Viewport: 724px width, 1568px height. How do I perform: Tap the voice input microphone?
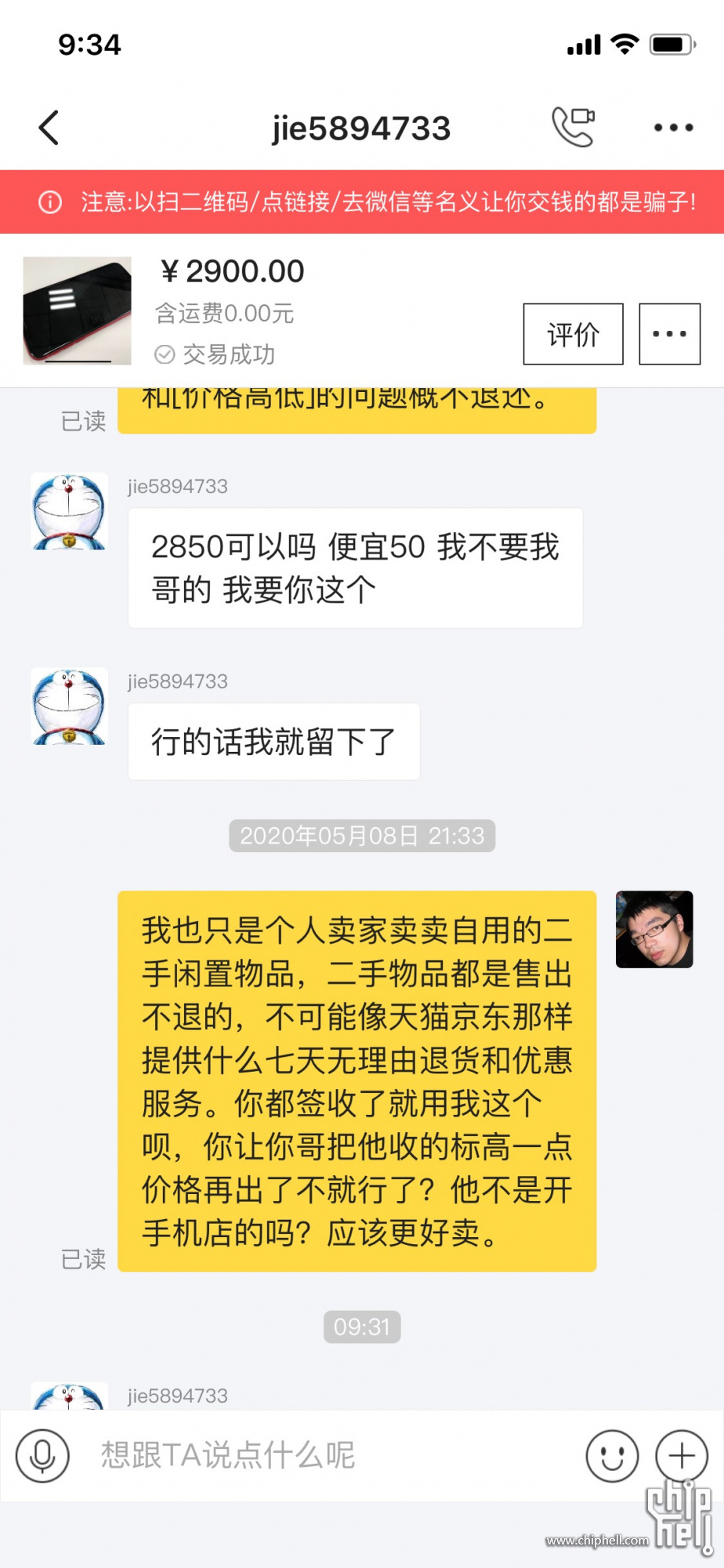pos(43,1456)
